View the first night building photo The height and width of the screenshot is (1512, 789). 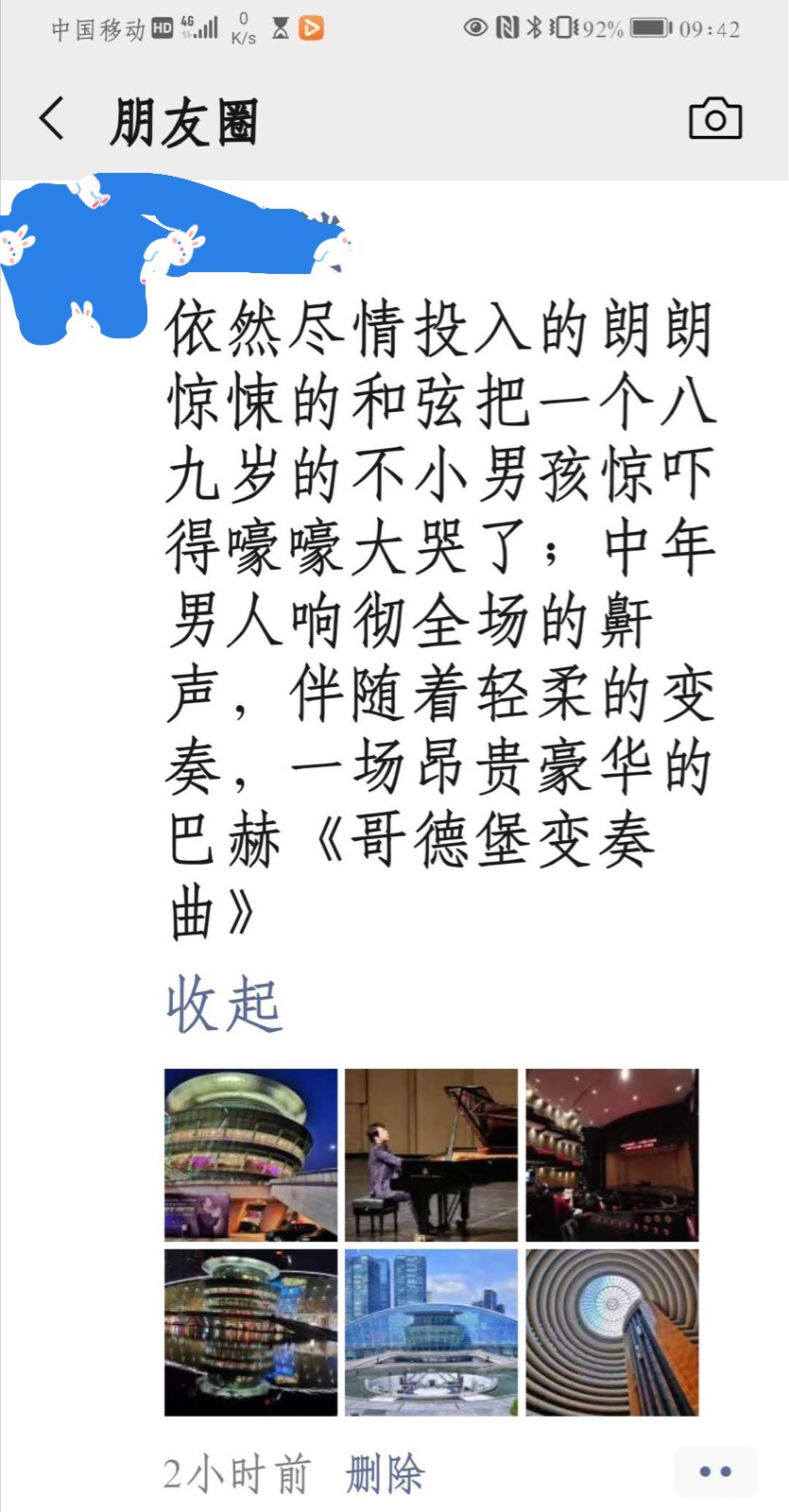click(x=250, y=1155)
